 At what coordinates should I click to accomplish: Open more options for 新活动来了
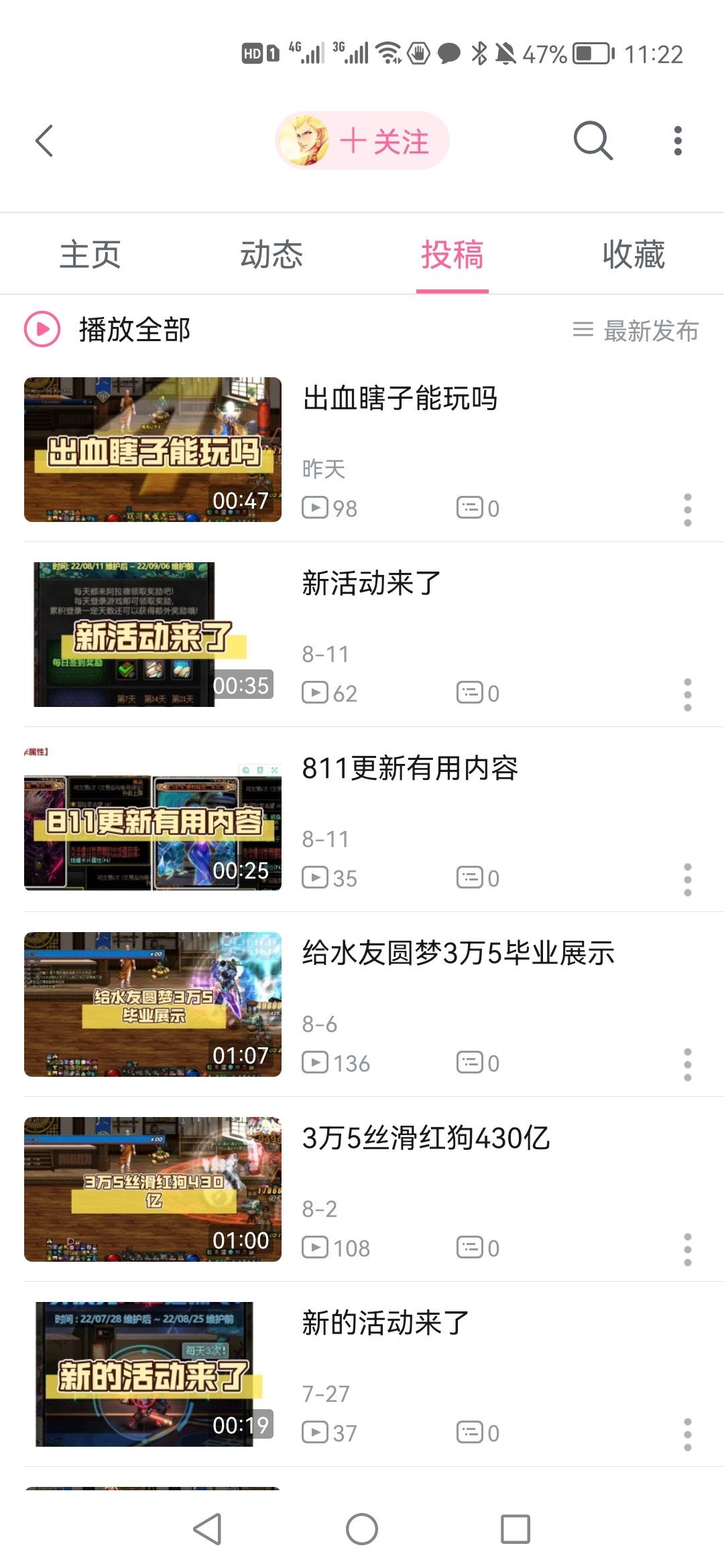tap(687, 695)
